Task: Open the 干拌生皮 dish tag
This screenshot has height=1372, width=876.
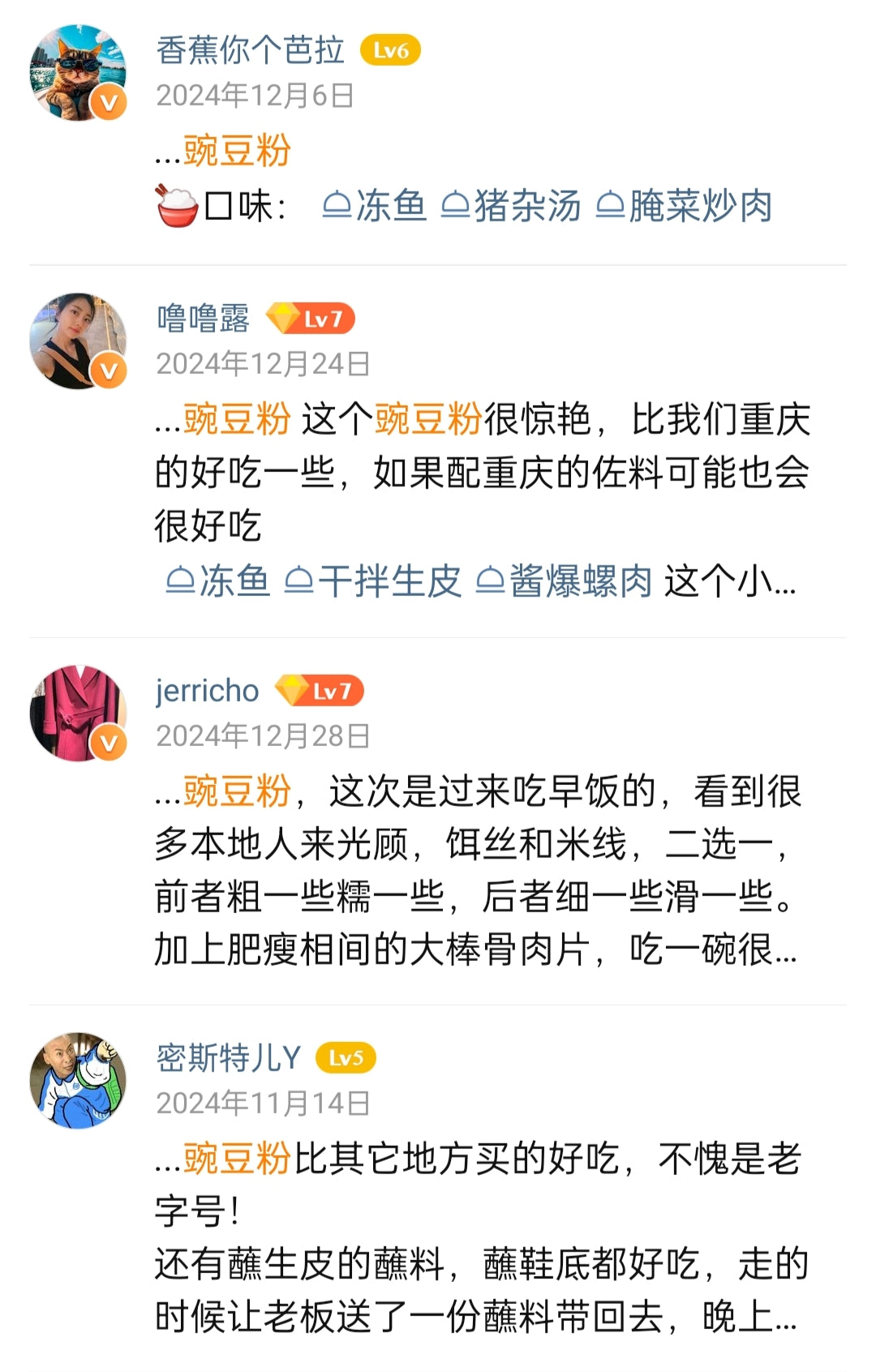Action: [x=374, y=581]
